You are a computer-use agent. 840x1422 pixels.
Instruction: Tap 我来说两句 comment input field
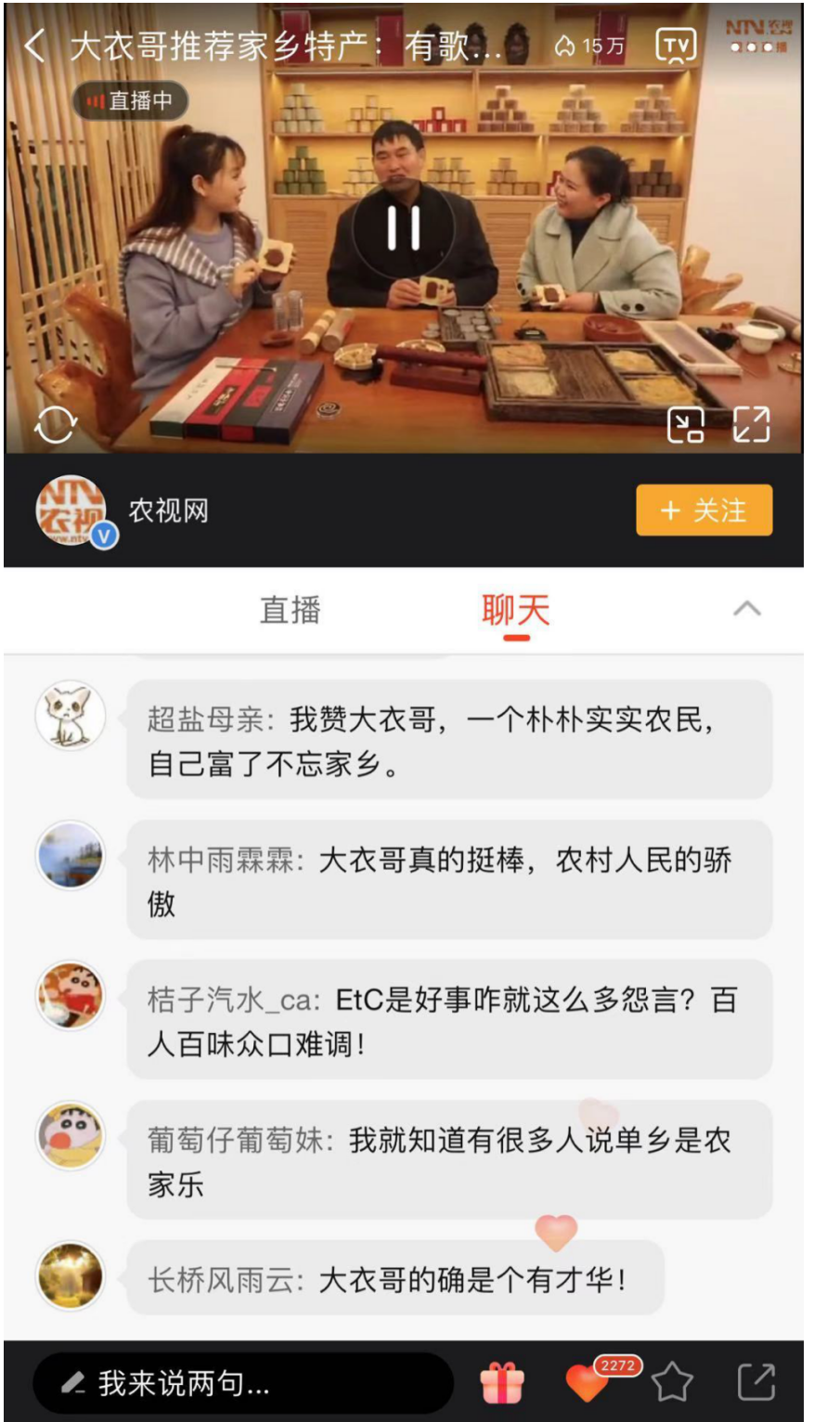(243, 1383)
